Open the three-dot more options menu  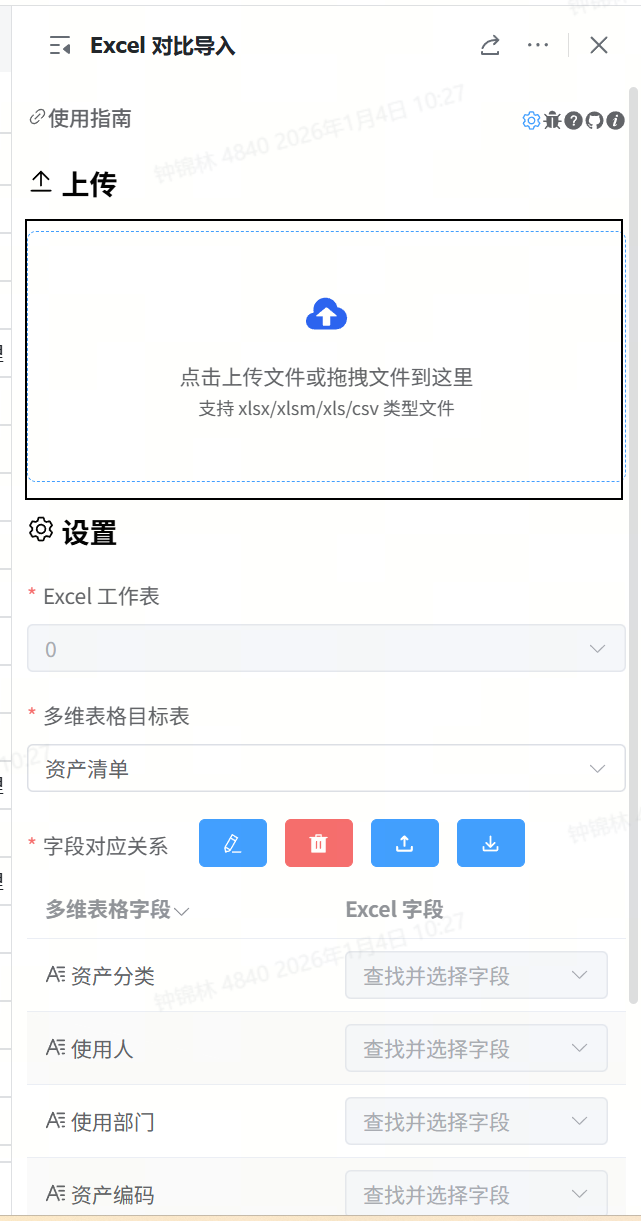(x=538, y=46)
